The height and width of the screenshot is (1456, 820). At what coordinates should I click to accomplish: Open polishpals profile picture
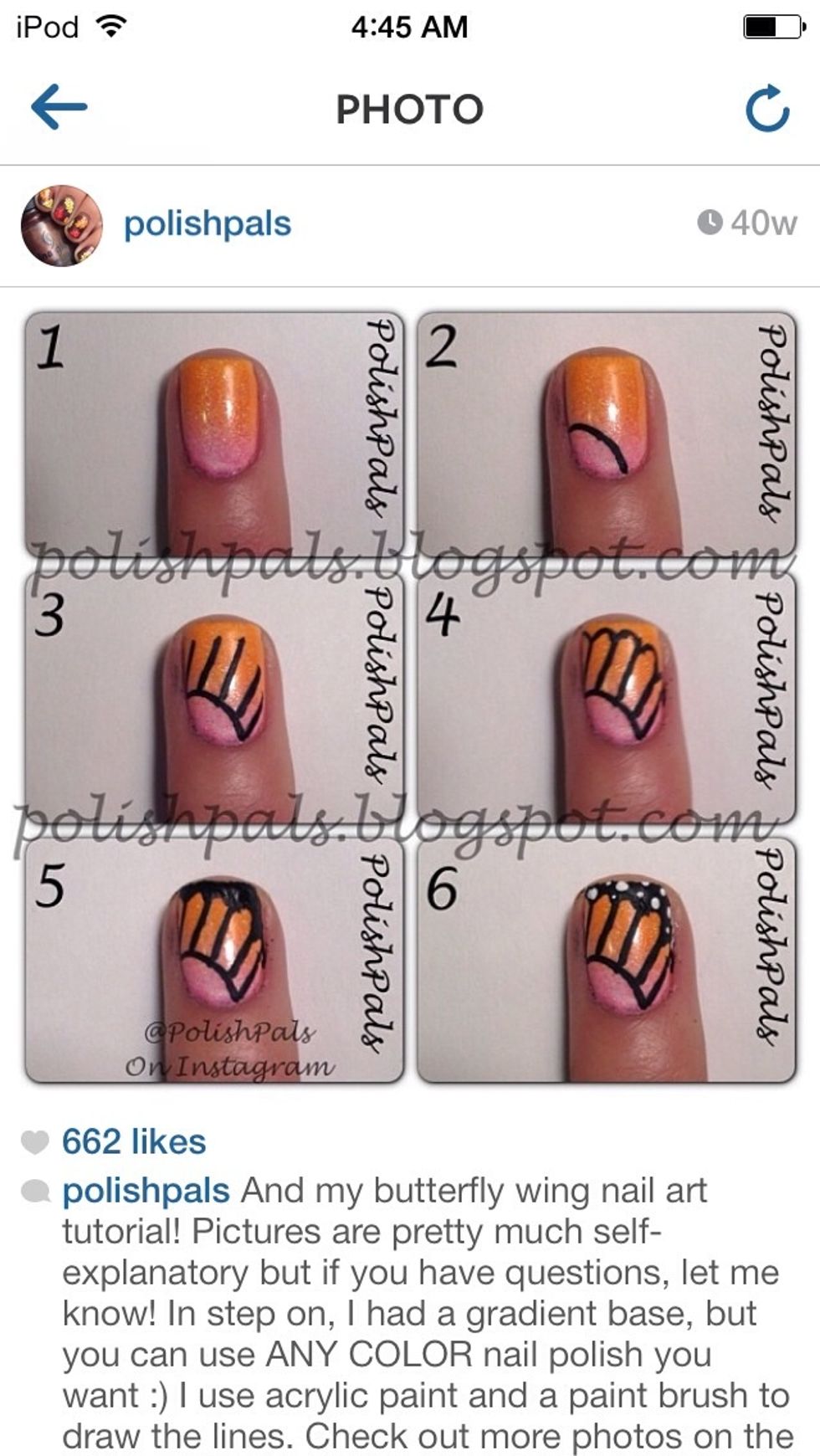61,226
